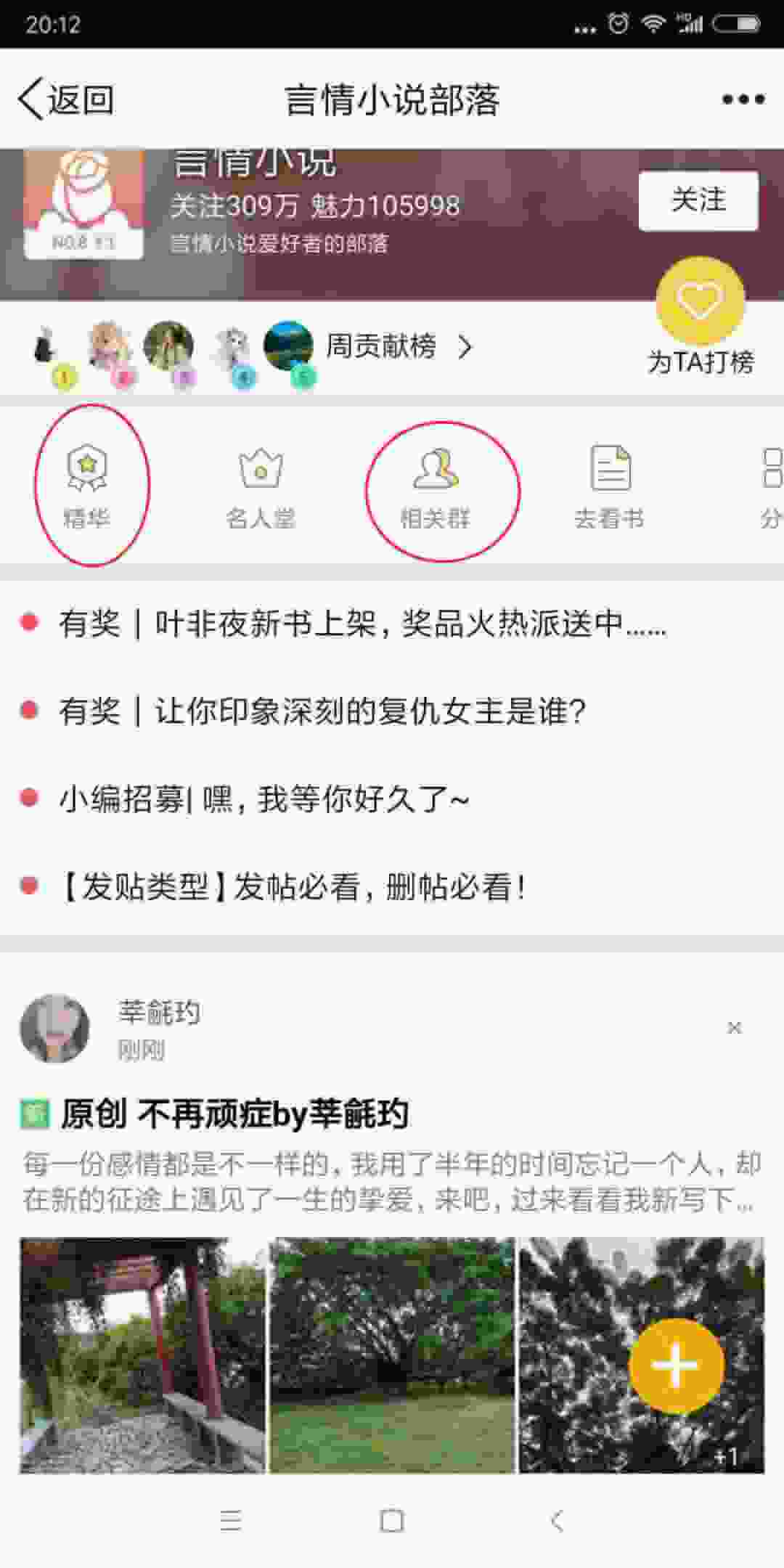View 莘毹玓's profile avatar
784x1568 pixels.
coord(54,1028)
